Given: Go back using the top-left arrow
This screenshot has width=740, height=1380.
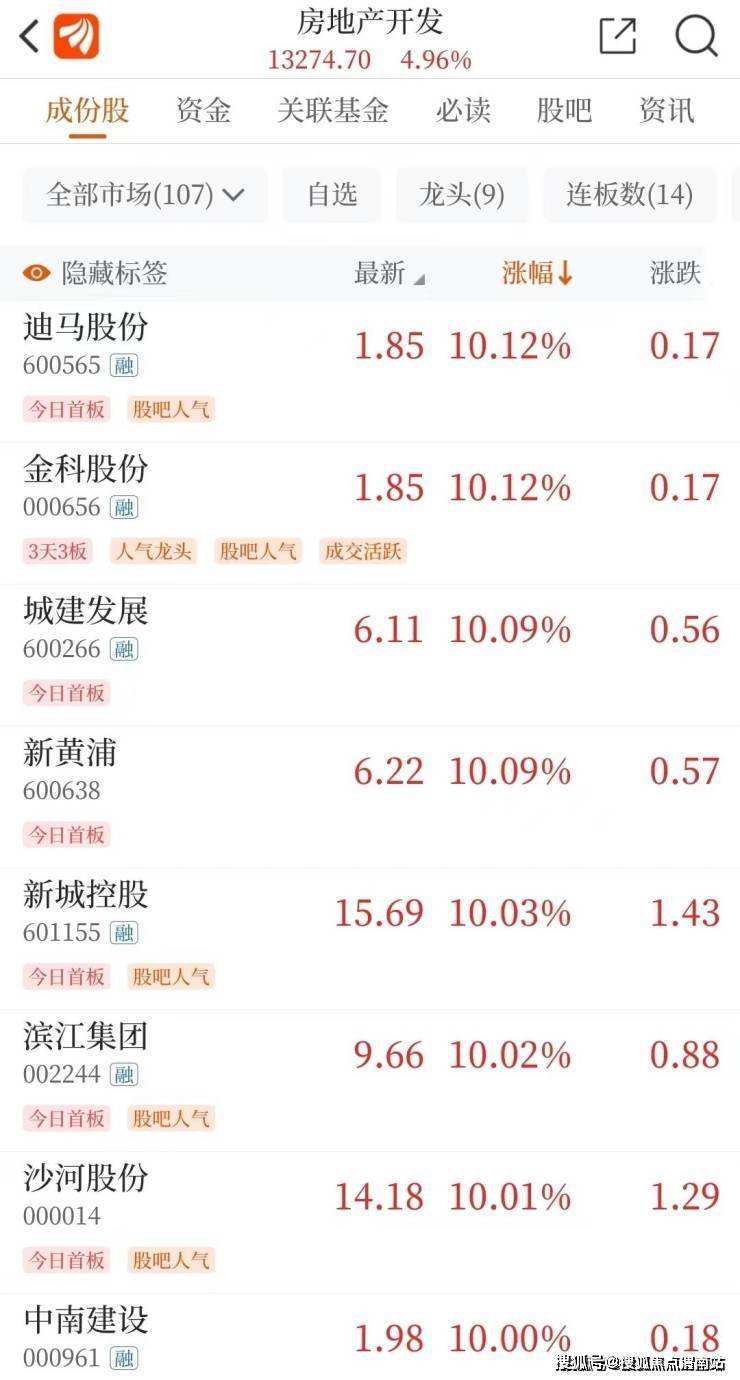Looking at the screenshot, I should pyautogui.click(x=29, y=37).
